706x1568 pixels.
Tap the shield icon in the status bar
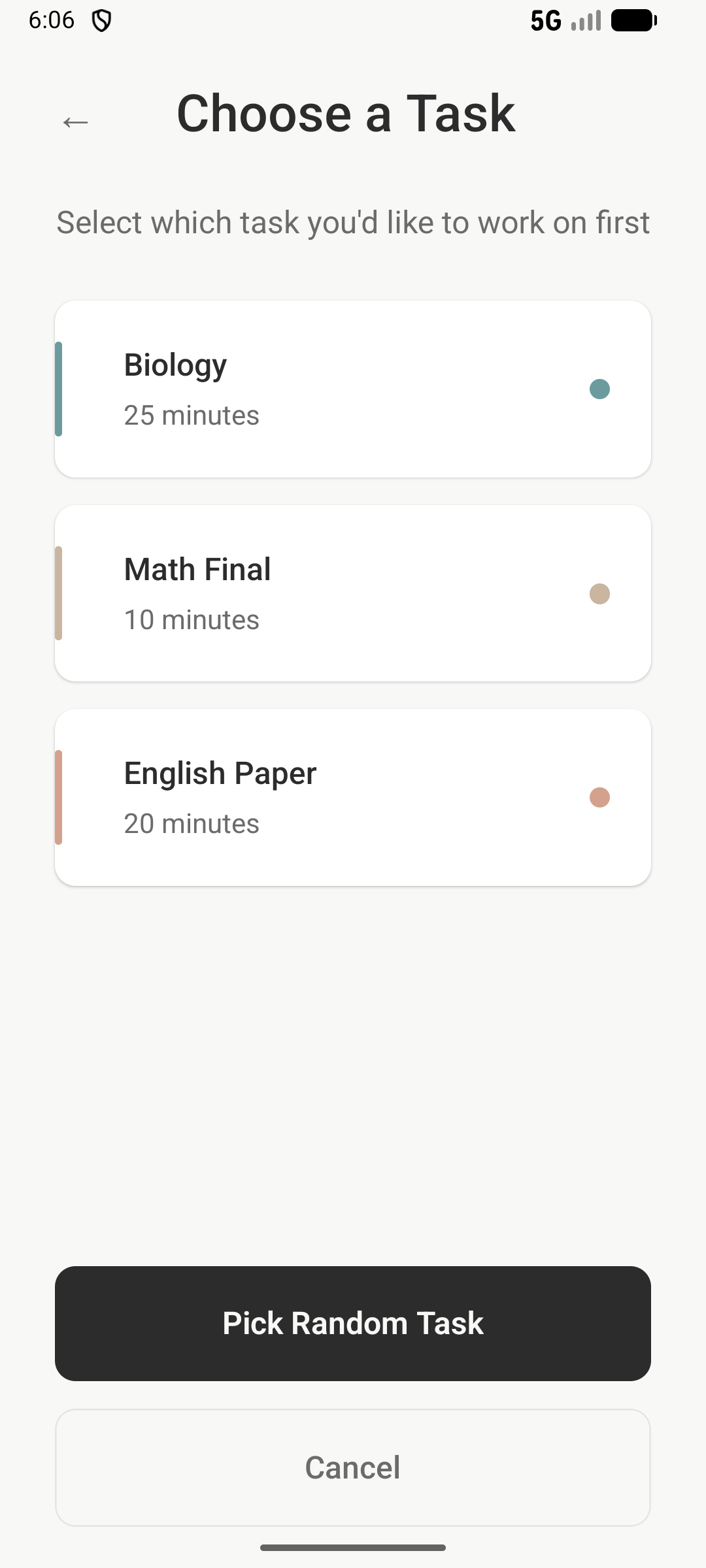(102, 20)
